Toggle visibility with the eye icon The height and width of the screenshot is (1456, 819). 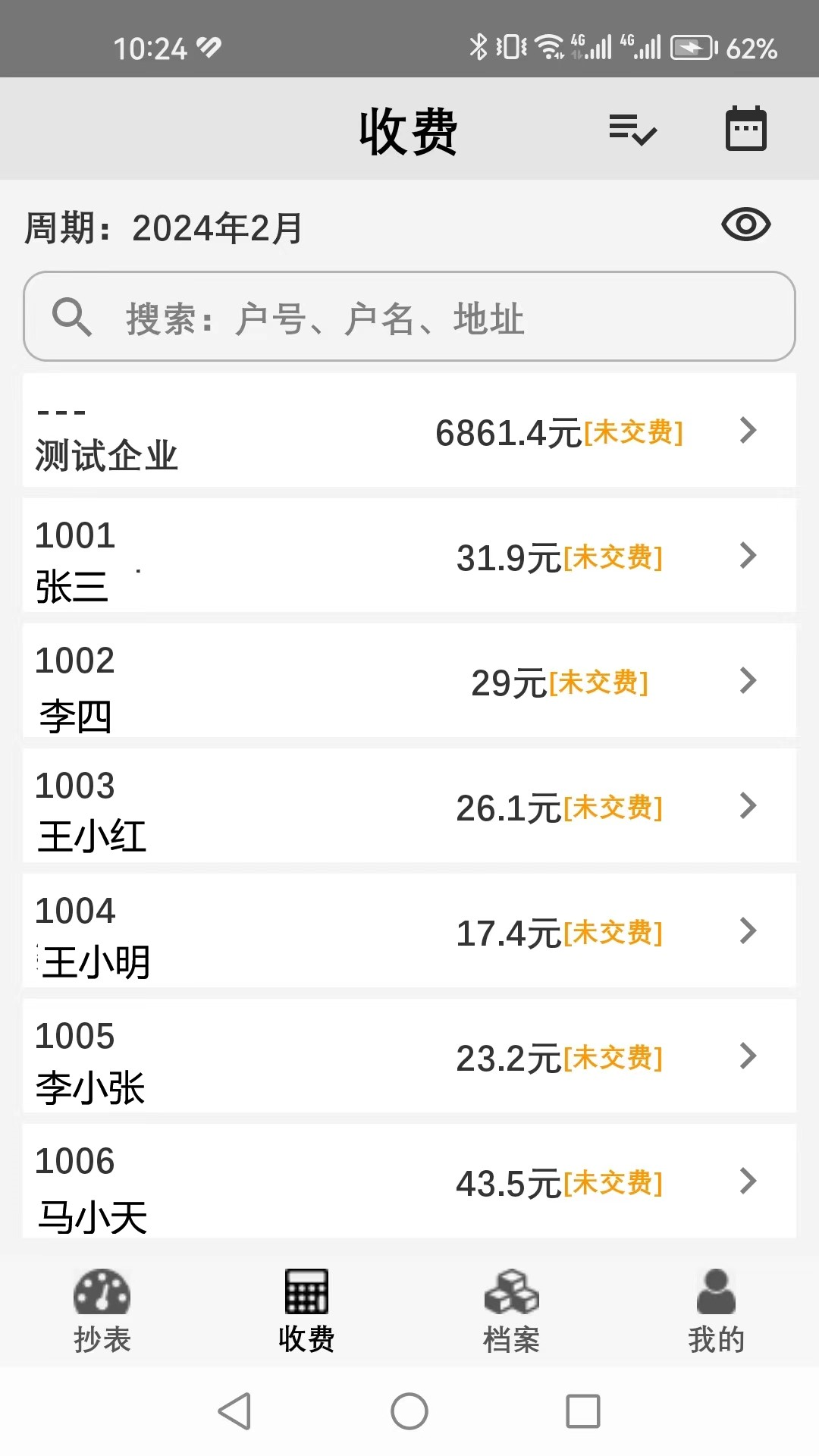coord(745,224)
